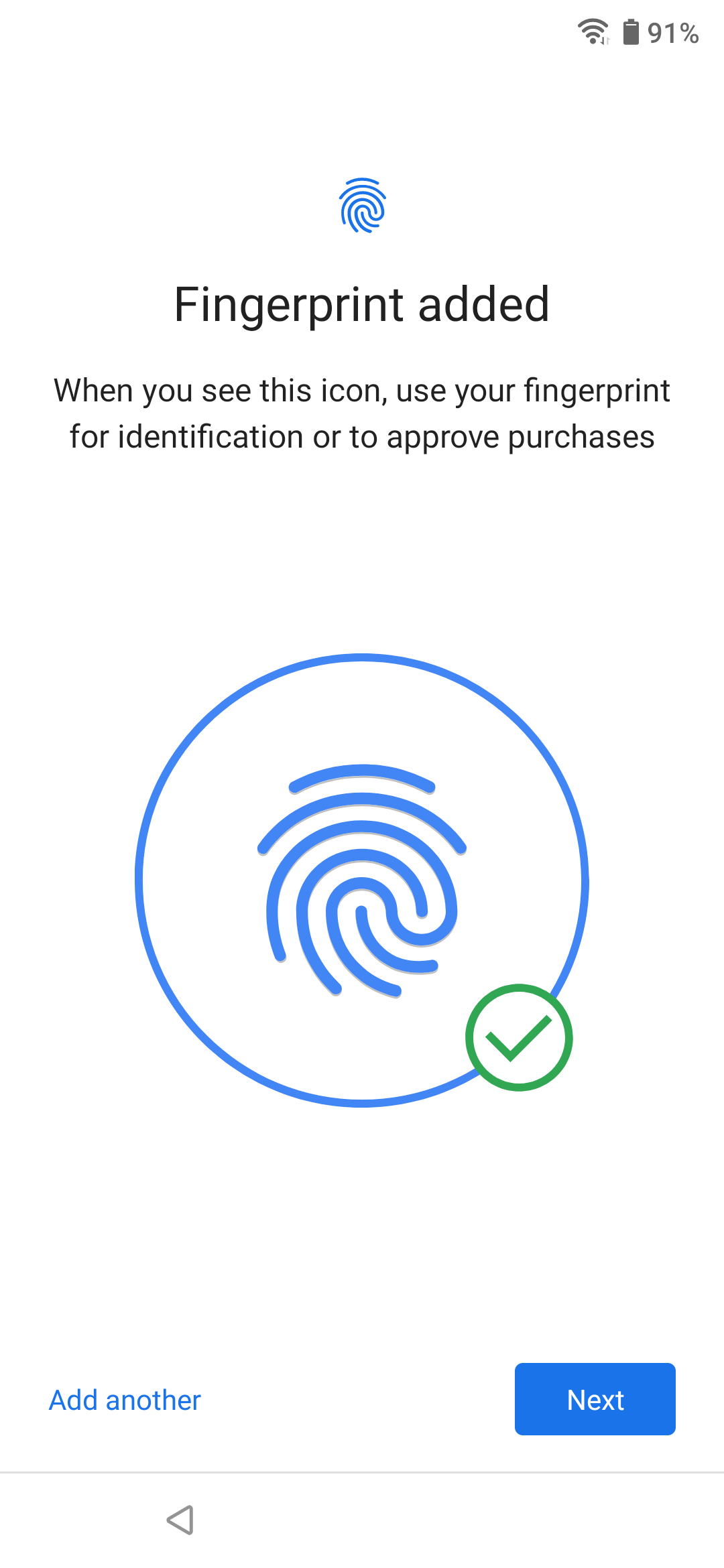Add another fingerprint
Image resolution: width=724 pixels, height=1568 pixels.
coord(125,1400)
